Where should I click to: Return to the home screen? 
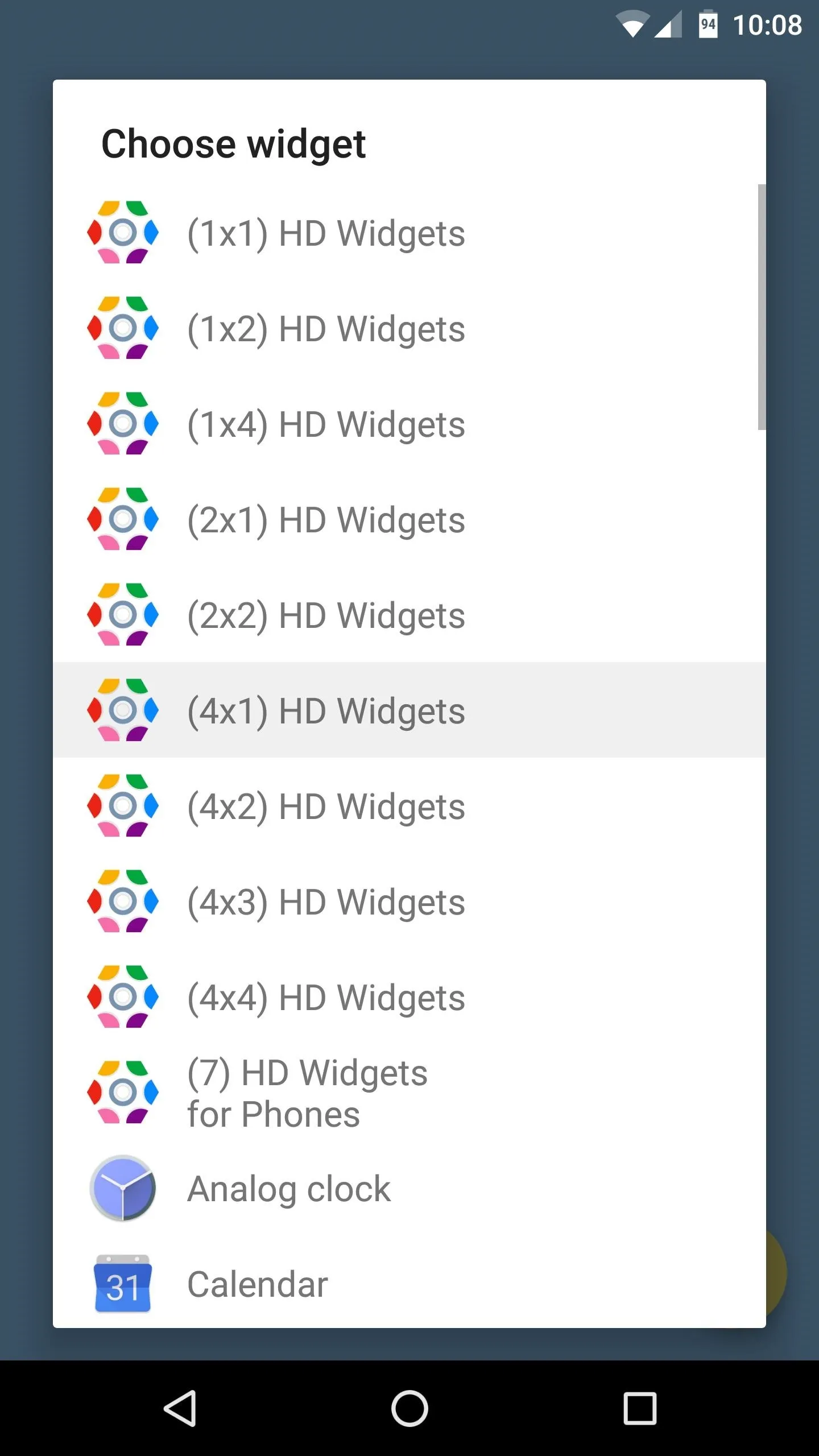pos(409,1408)
